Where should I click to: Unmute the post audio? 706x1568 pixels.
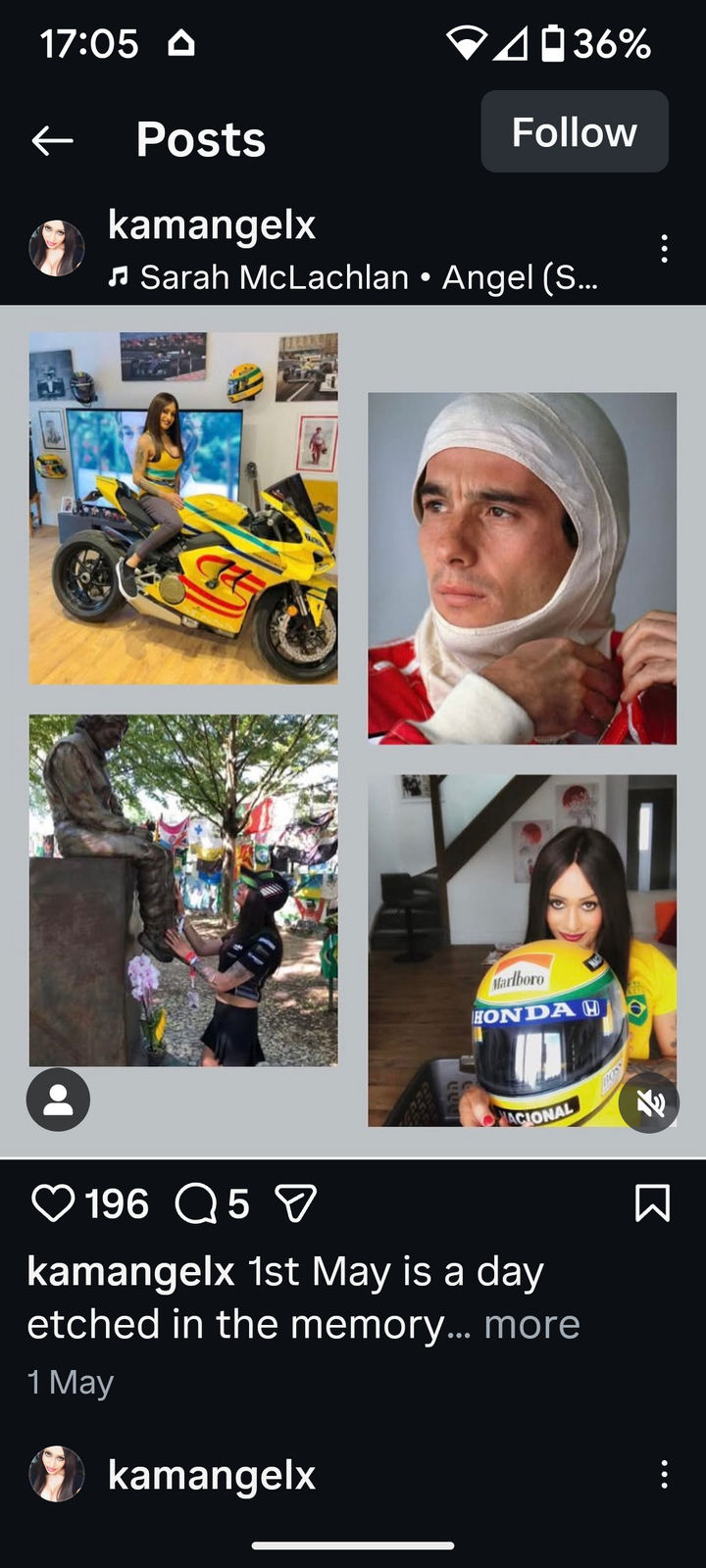[x=649, y=1104]
